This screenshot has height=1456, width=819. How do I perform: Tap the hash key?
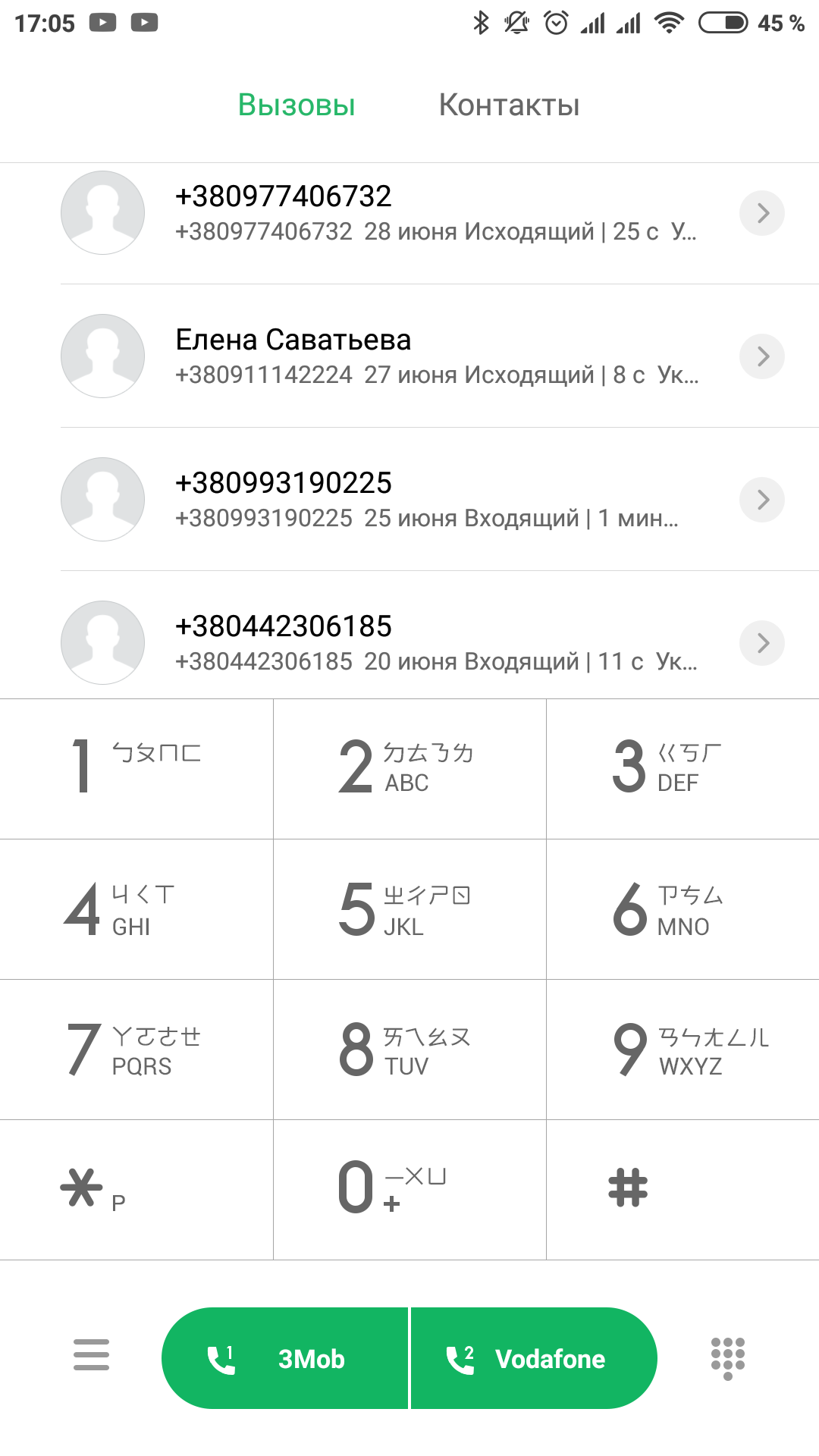(682, 1190)
